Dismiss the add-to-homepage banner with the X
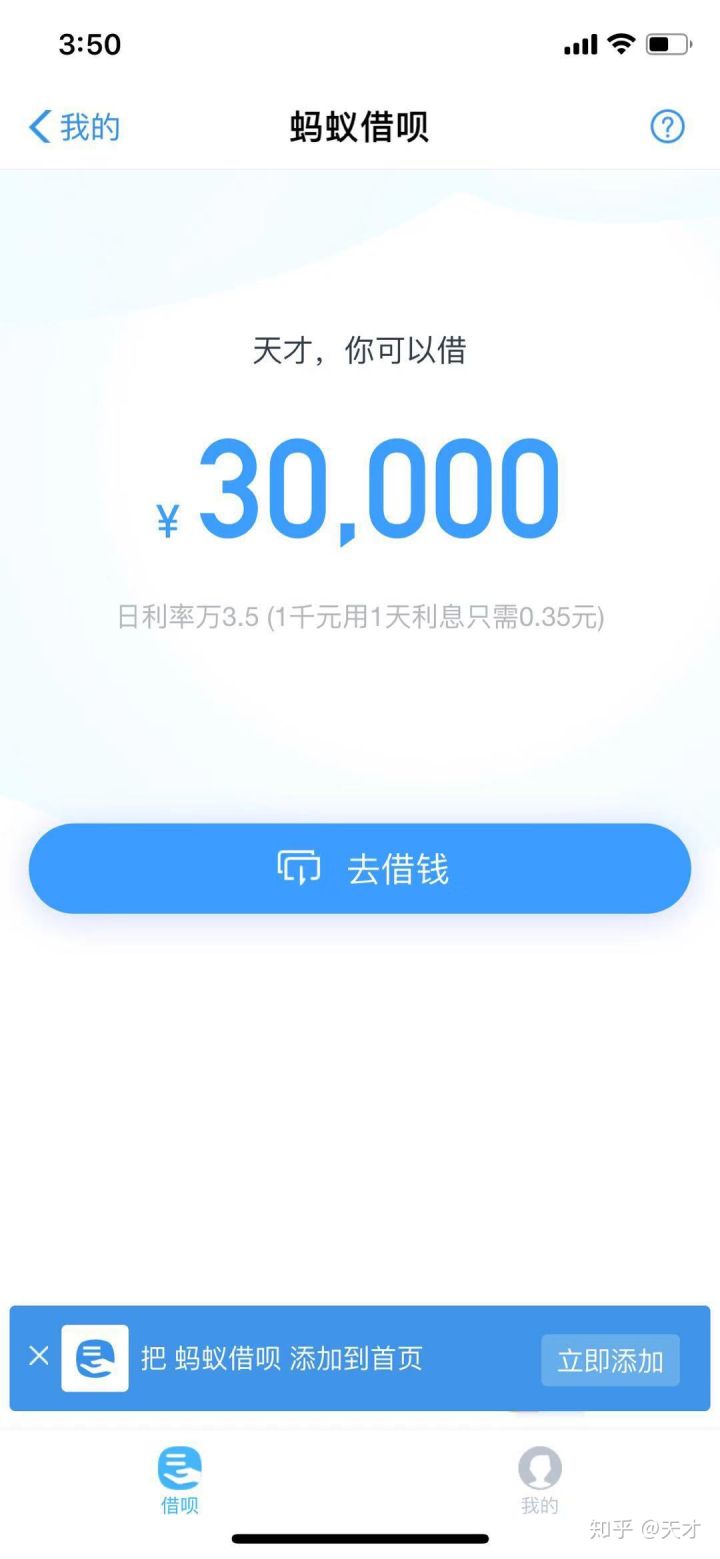 38,1357
